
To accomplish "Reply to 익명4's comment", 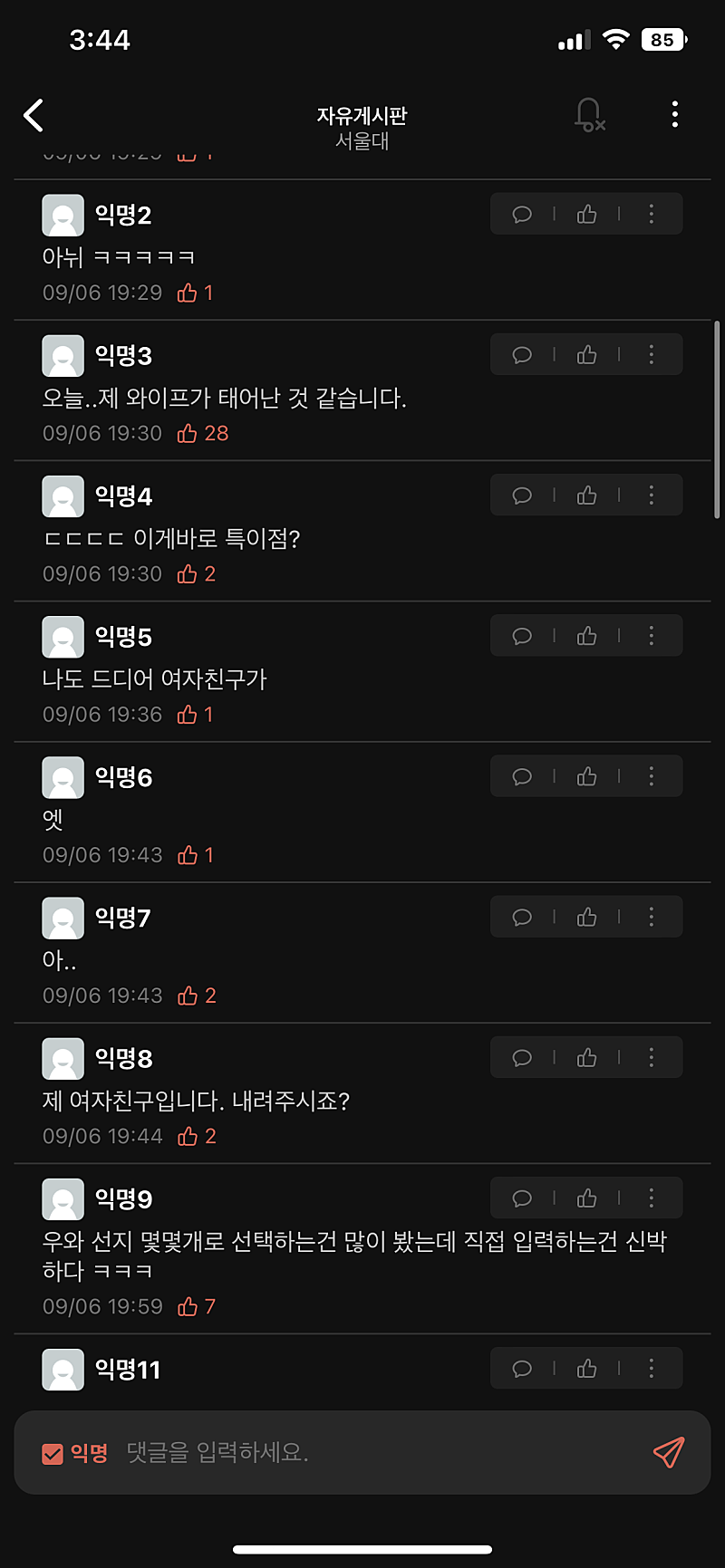I will [x=522, y=495].
